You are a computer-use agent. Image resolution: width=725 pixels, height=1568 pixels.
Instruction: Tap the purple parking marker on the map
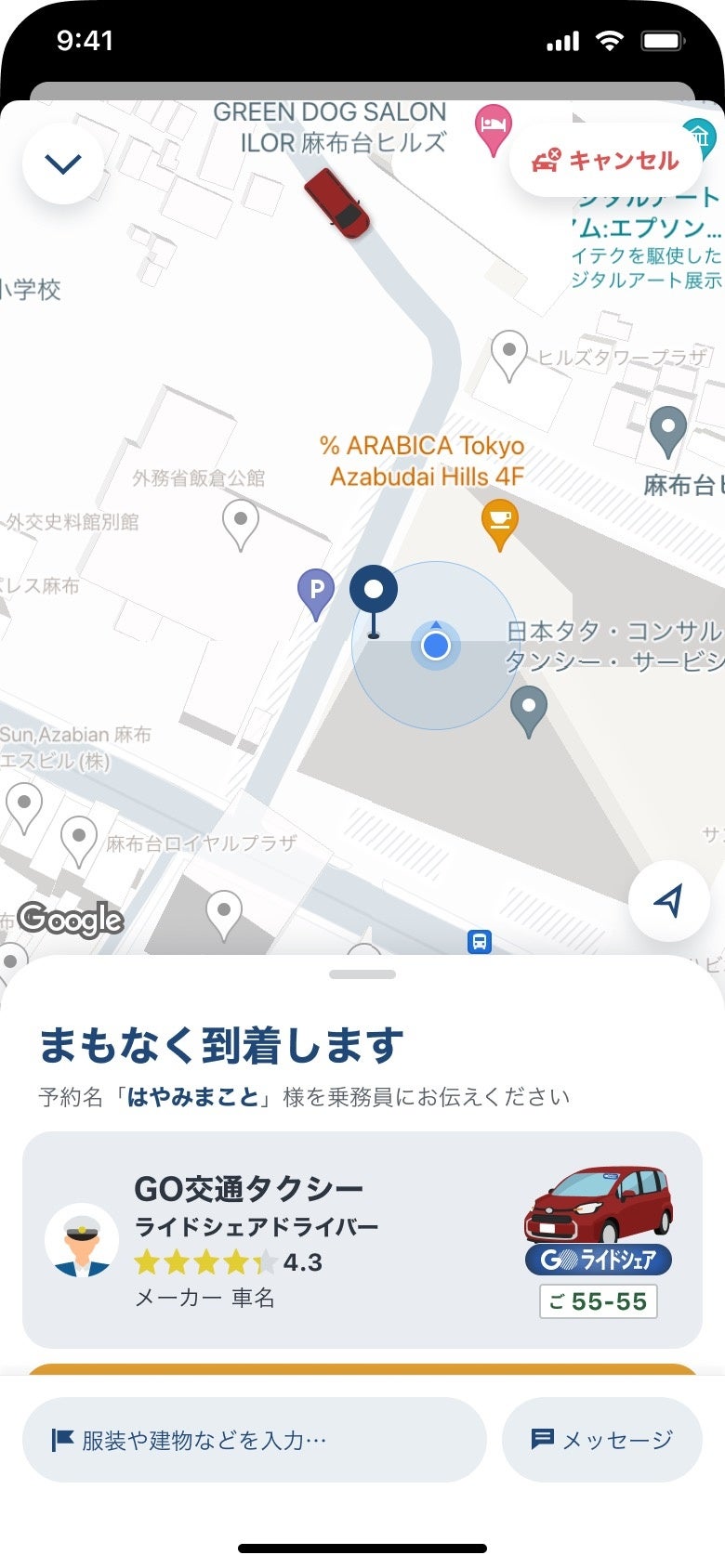click(x=316, y=591)
